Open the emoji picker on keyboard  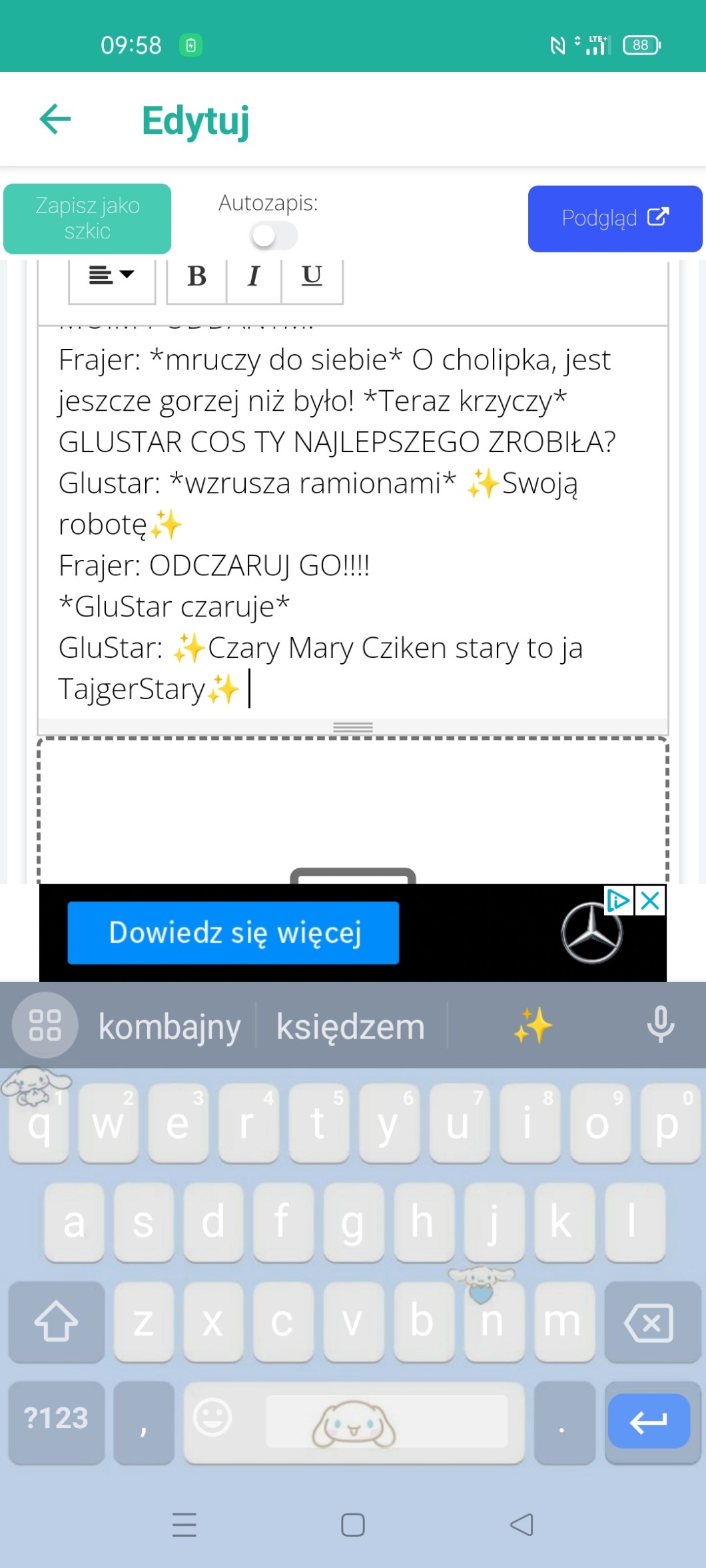click(x=212, y=1417)
